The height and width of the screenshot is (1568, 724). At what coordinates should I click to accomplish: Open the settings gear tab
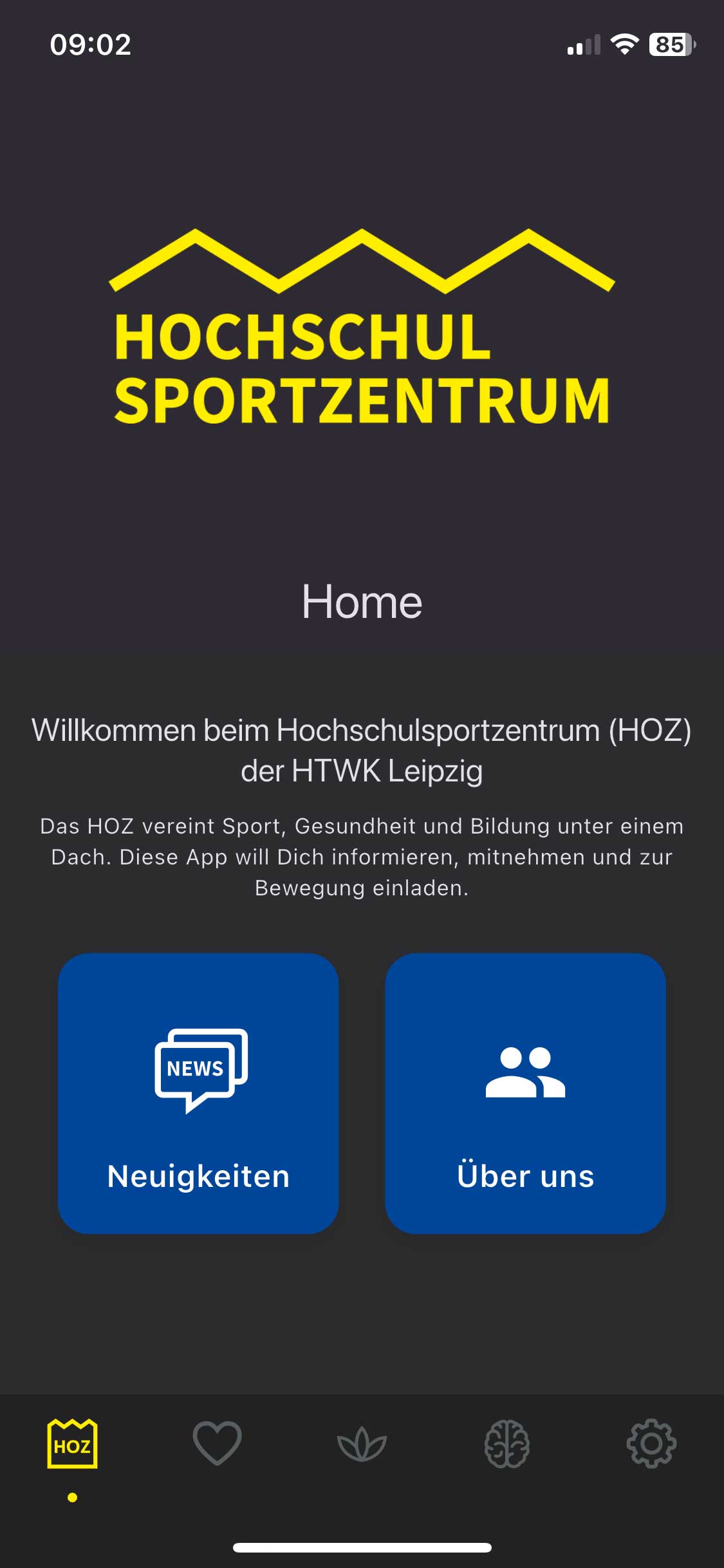pyautogui.click(x=651, y=1444)
